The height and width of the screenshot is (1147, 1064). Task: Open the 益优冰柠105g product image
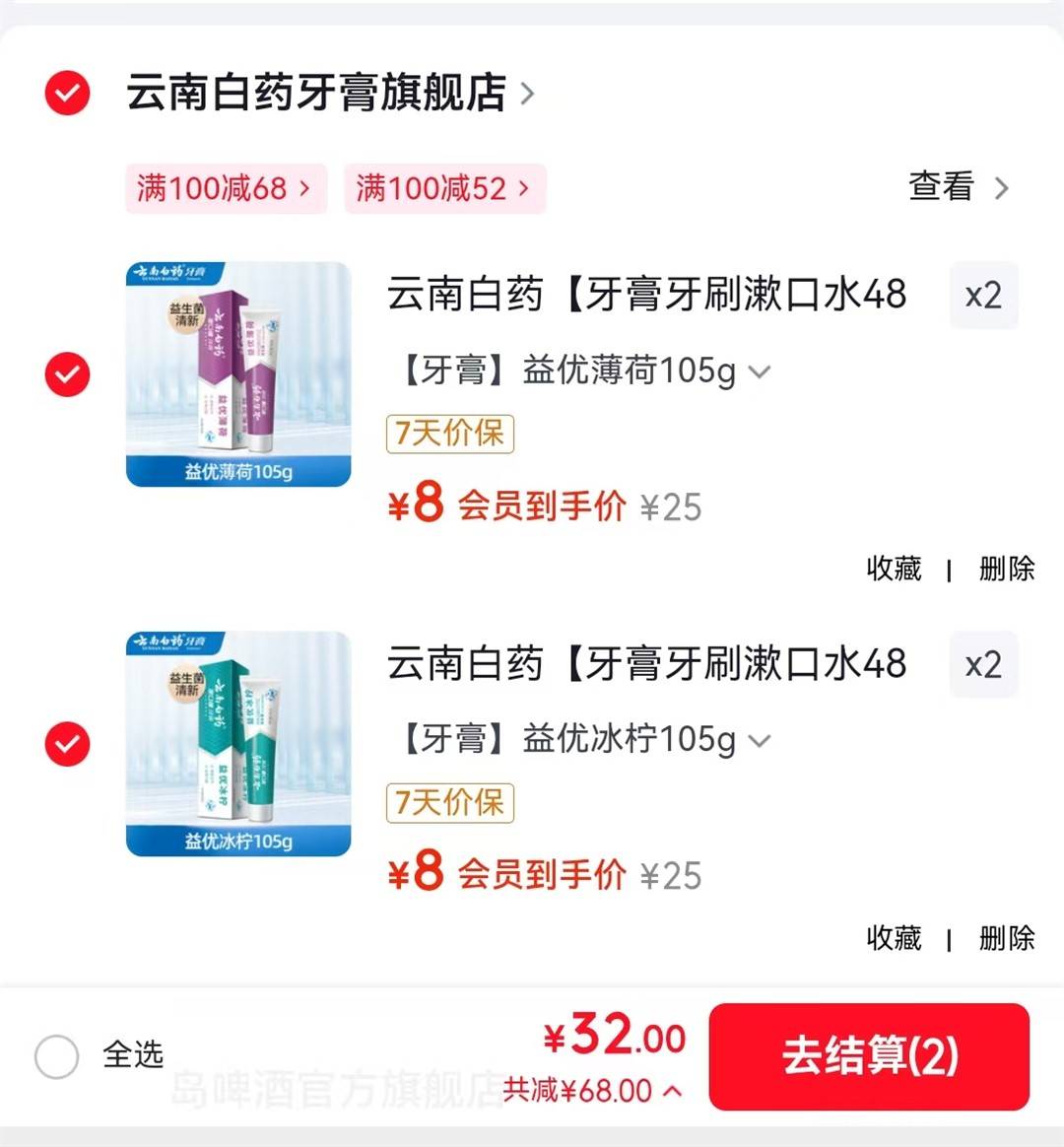[x=238, y=744]
